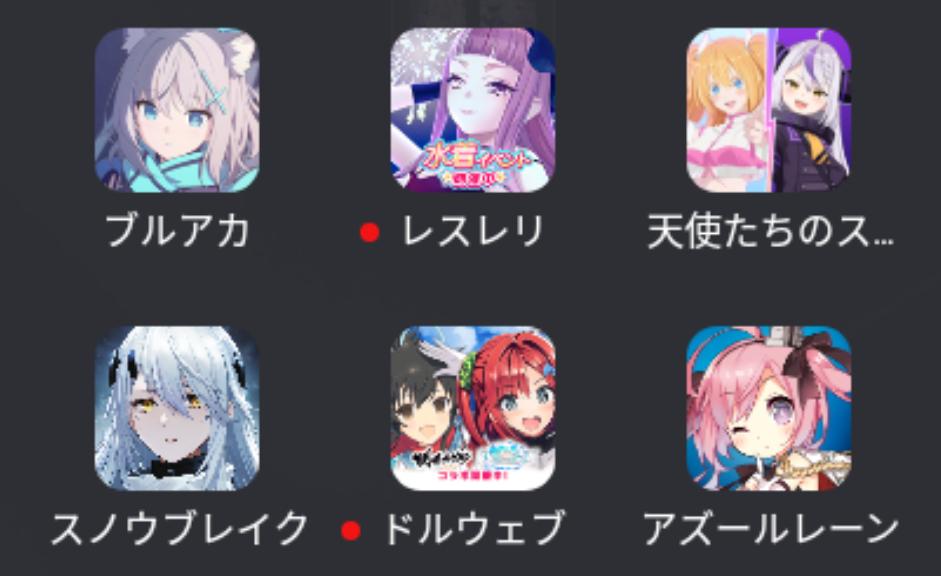Start the スノウブレイク app
The height and width of the screenshot is (576, 941).
[176, 407]
